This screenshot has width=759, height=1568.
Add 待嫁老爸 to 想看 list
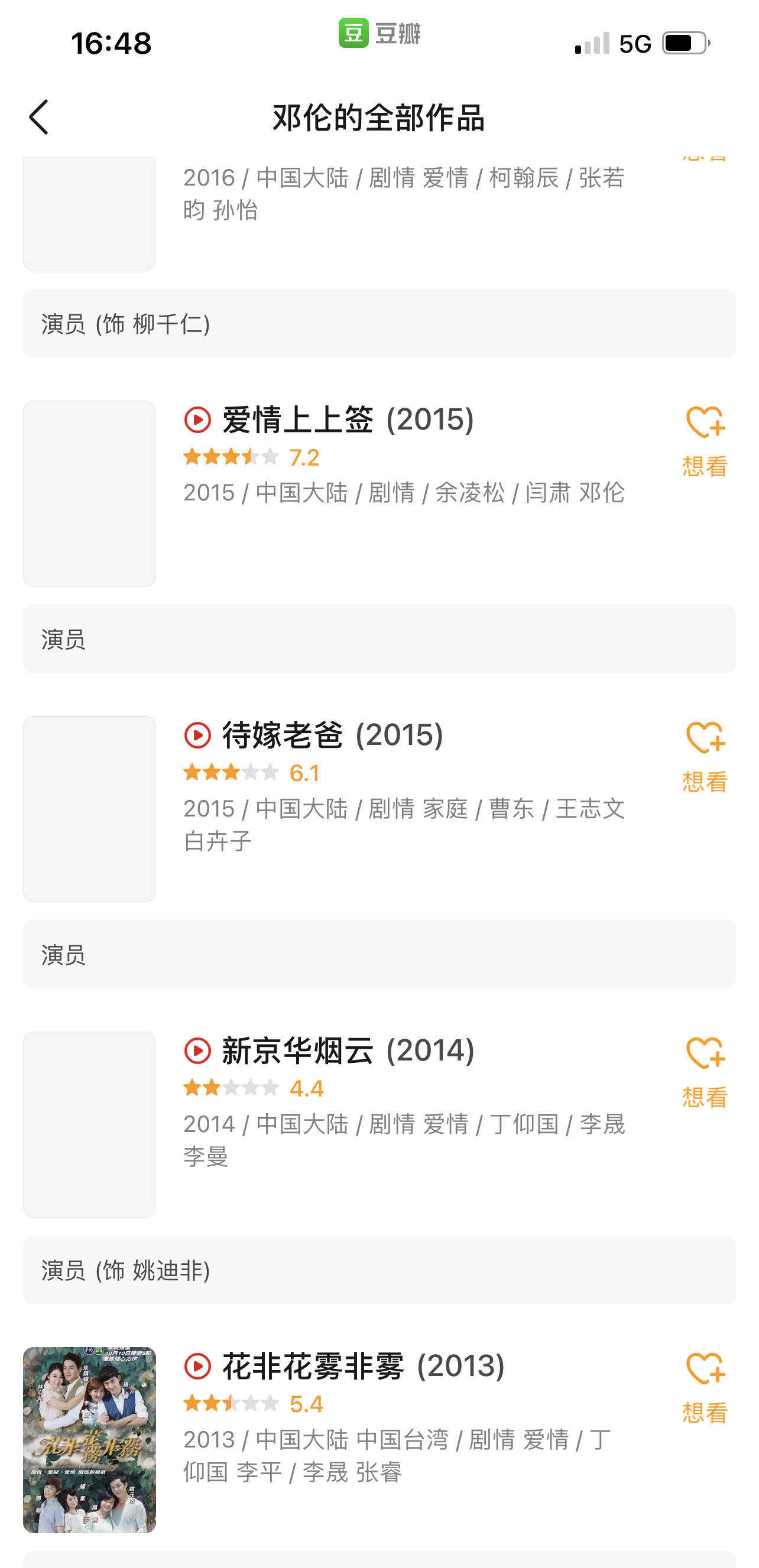[705, 757]
